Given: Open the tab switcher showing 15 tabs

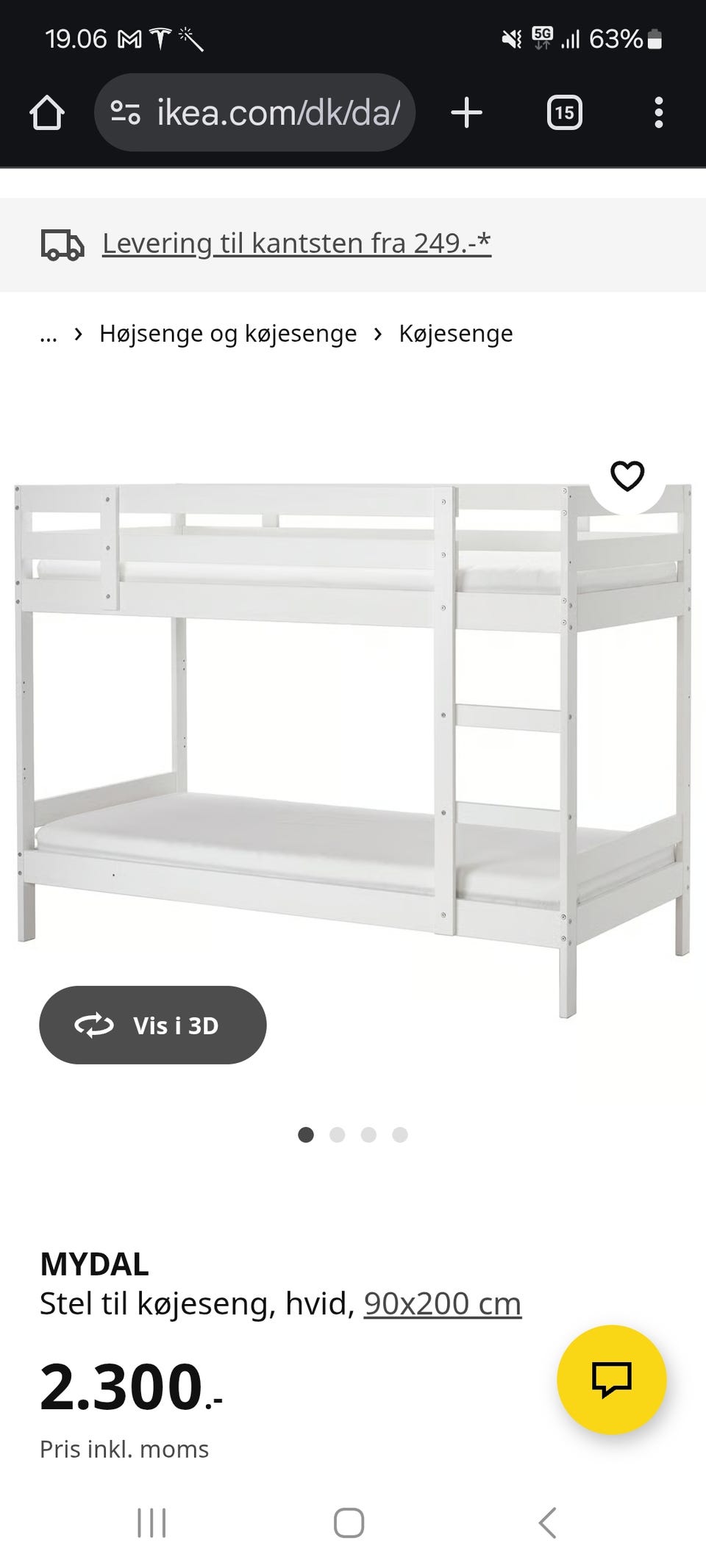Looking at the screenshot, I should coord(564,113).
